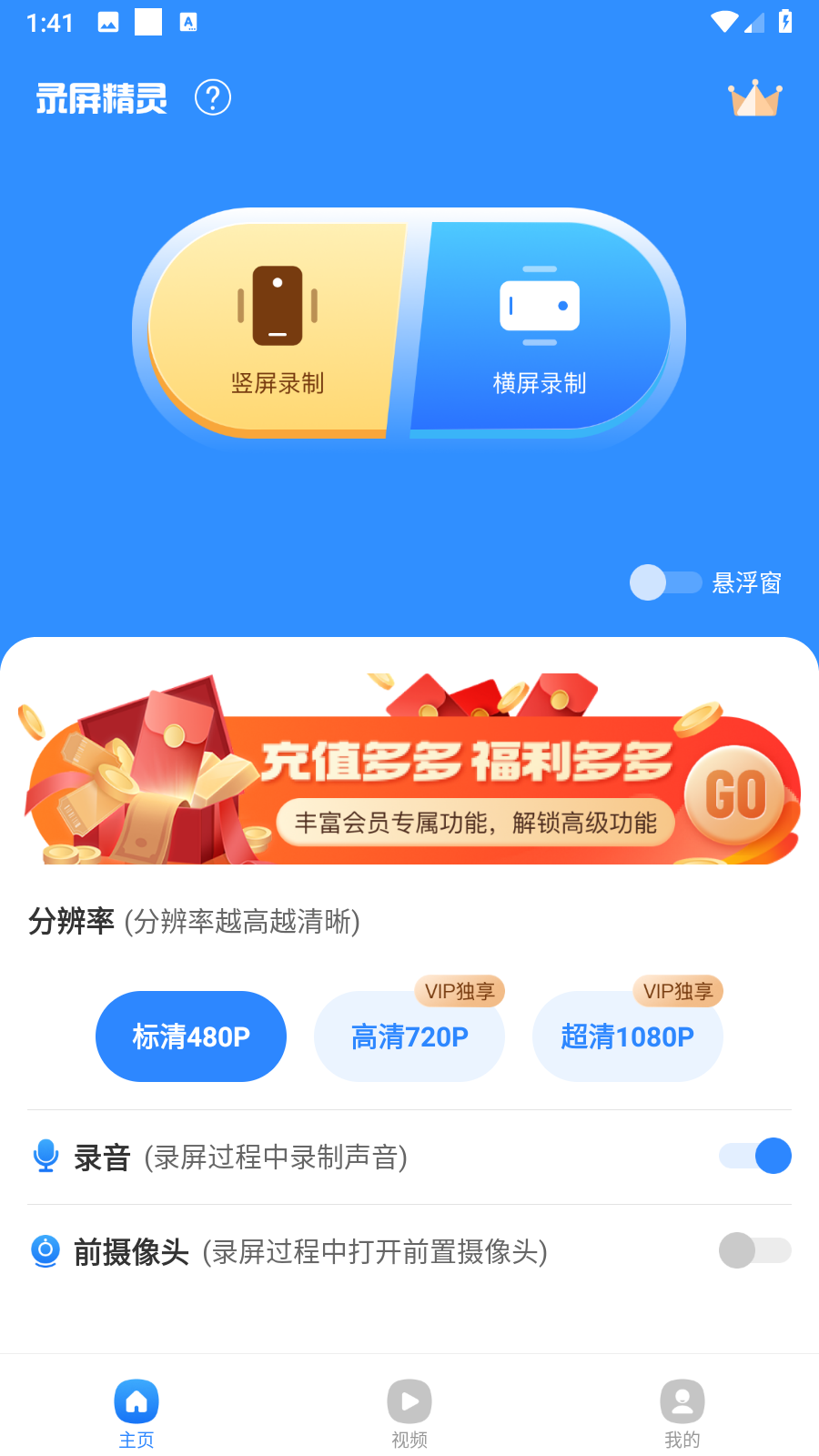The image size is (819, 1456).
Task: Enable the 前摄像头 front camera switch
Action: click(x=755, y=1250)
